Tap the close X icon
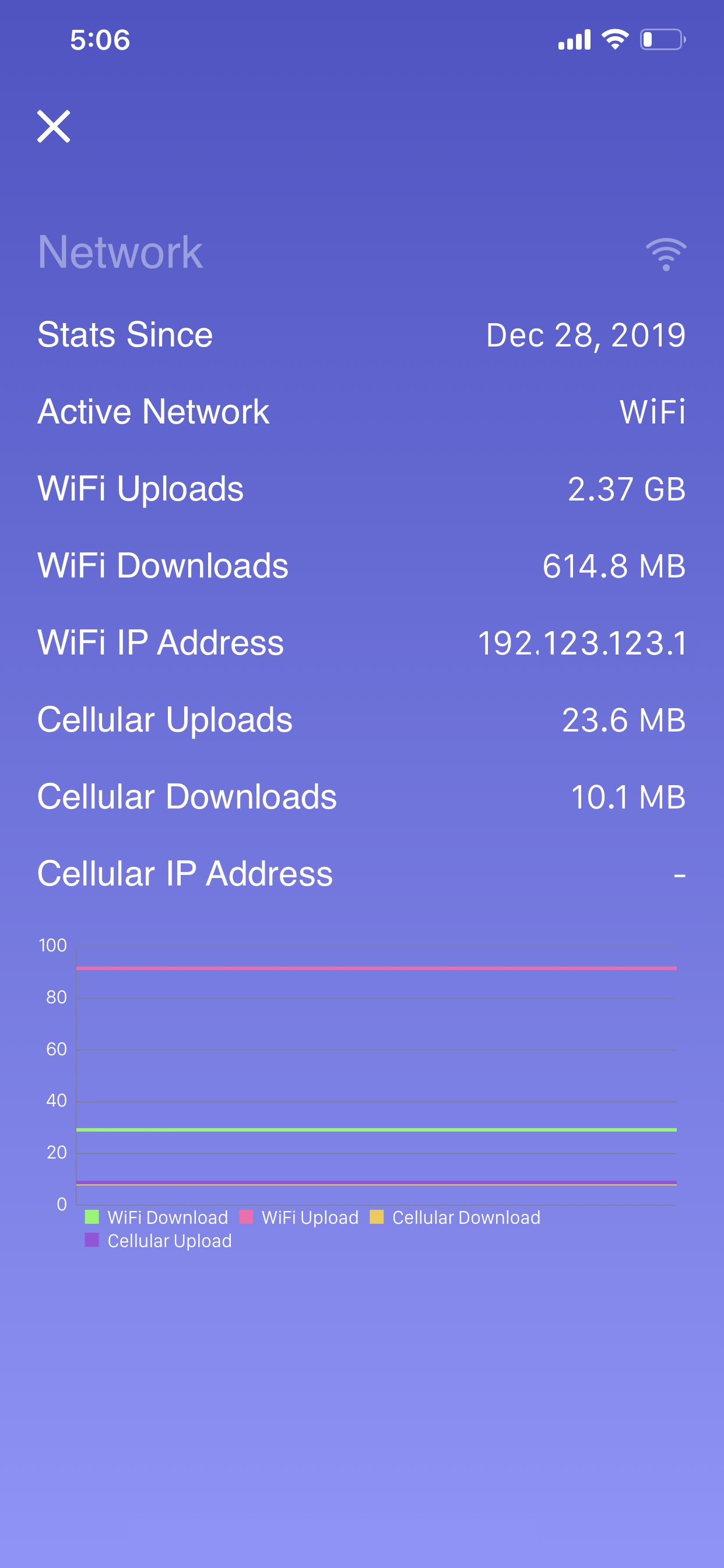 click(x=54, y=127)
